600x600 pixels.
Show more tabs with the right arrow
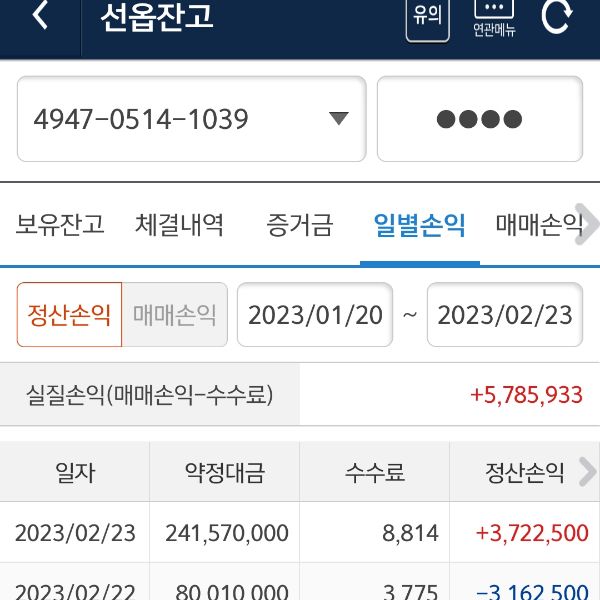click(x=589, y=224)
